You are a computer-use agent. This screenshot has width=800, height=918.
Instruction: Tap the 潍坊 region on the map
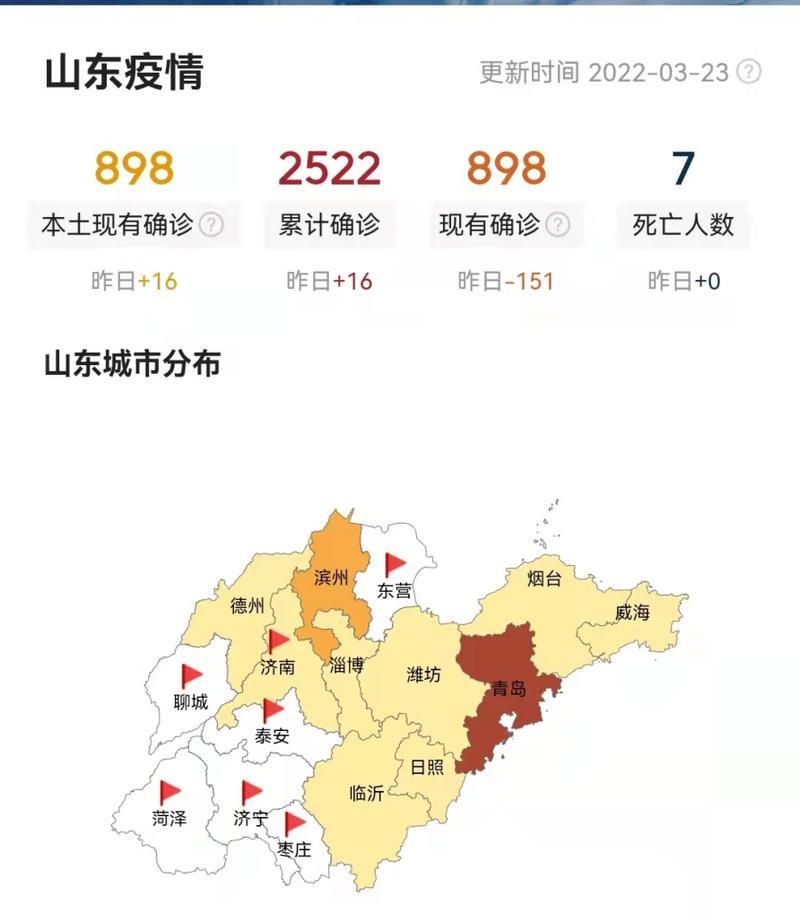pos(422,674)
